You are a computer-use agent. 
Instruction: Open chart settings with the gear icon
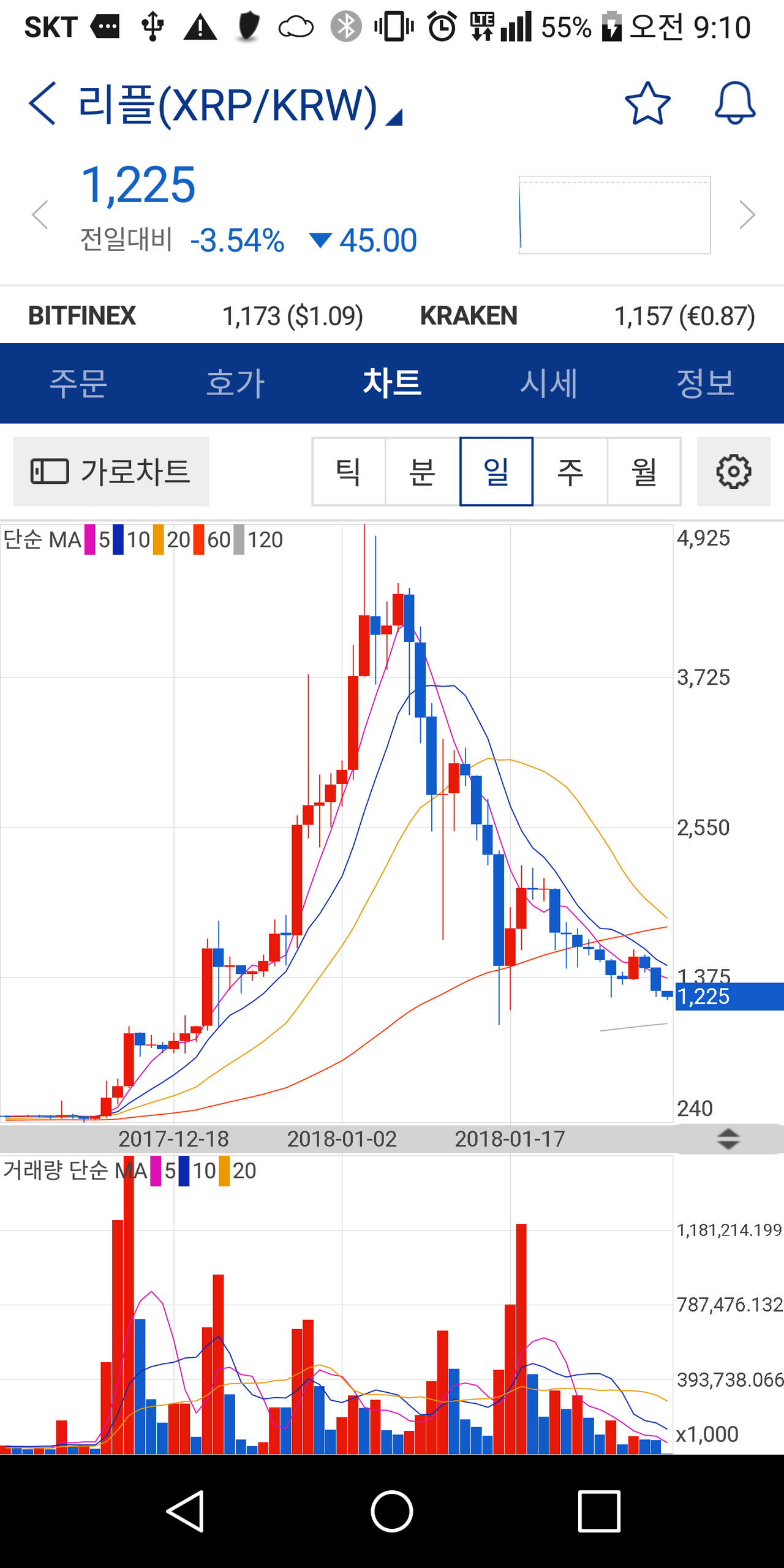pyautogui.click(x=734, y=472)
